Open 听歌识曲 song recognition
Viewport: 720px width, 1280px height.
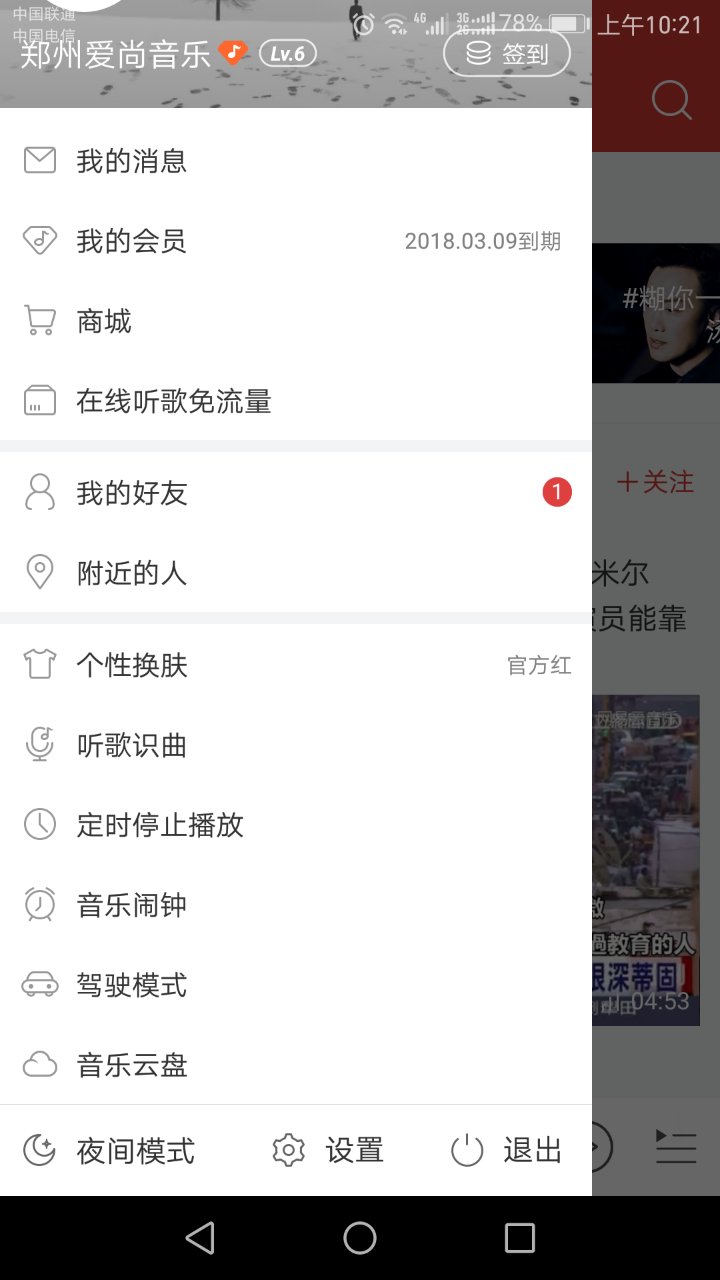click(x=132, y=745)
